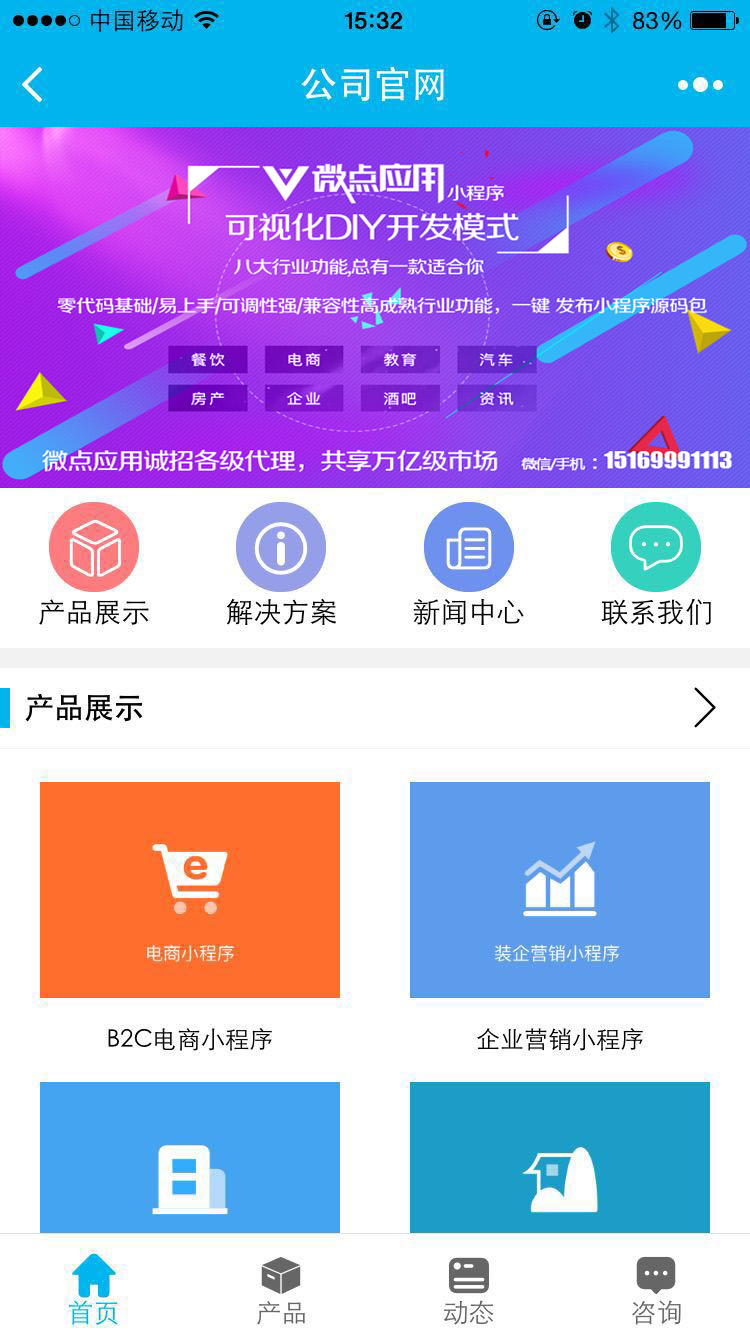
Task: Open the teal house product tile
Action: pyautogui.click(x=560, y=1158)
